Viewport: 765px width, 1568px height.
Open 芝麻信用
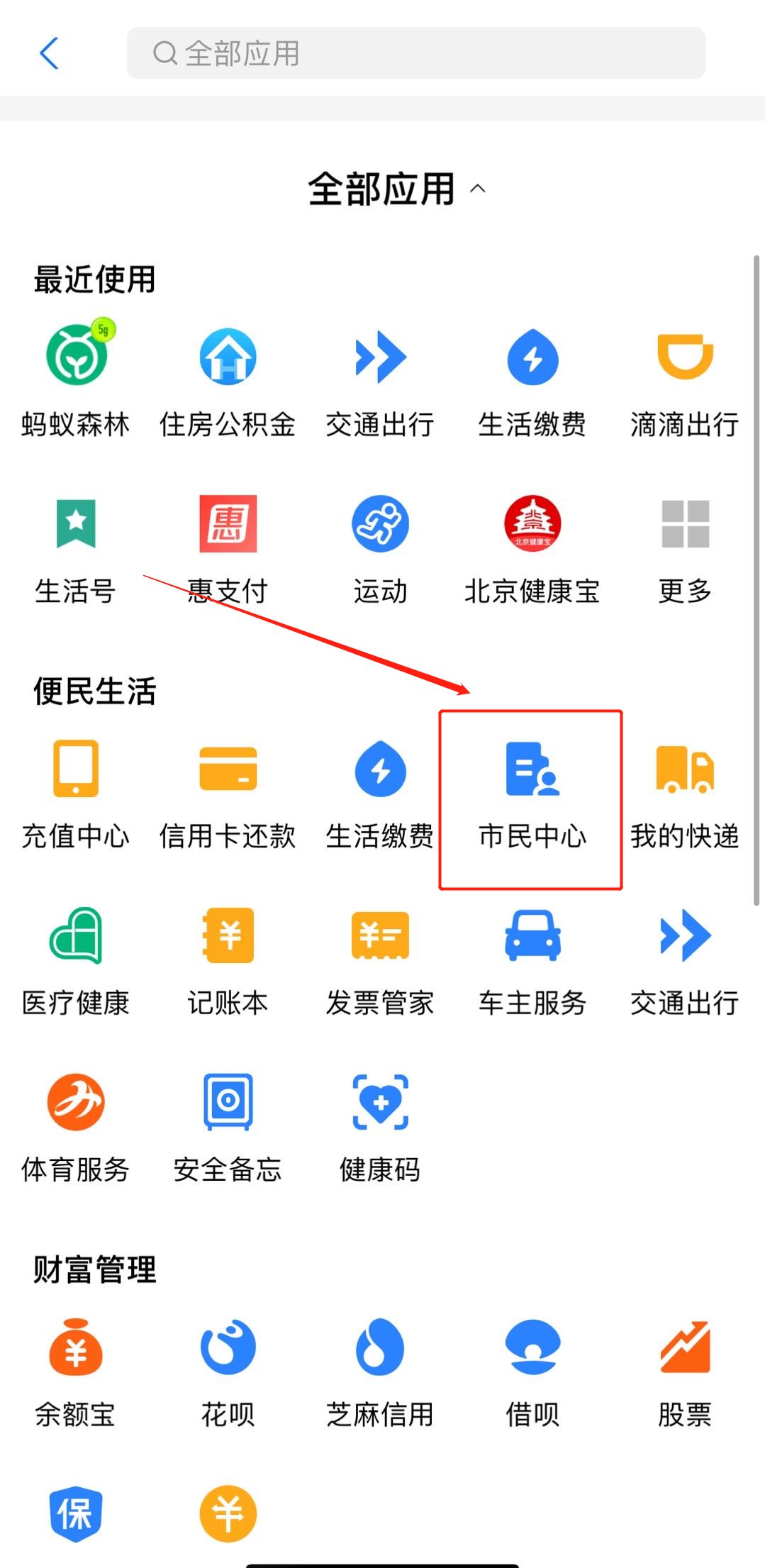380,1372
